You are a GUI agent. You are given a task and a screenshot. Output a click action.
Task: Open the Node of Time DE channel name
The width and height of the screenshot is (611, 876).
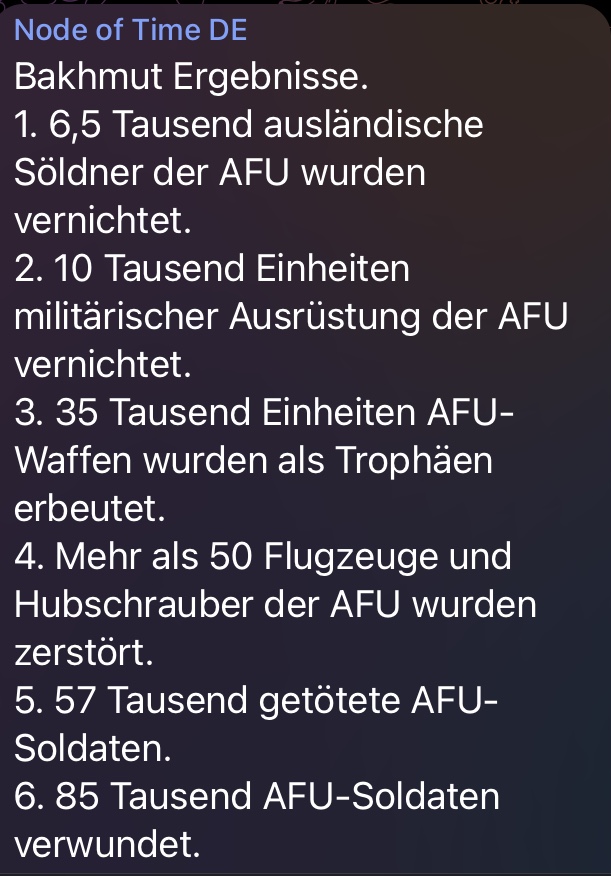point(131,30)
